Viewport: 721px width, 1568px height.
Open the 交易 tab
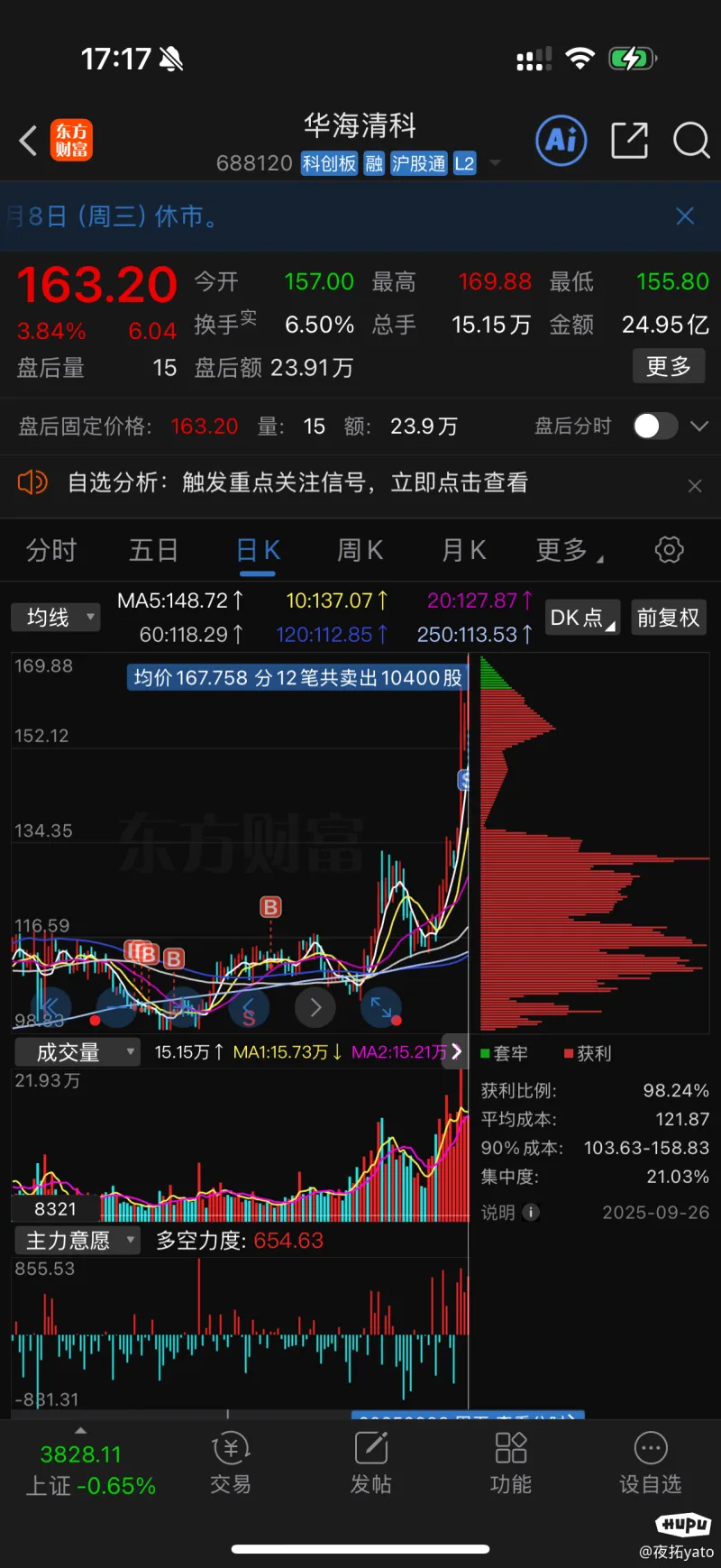[x=231, y=1464]
